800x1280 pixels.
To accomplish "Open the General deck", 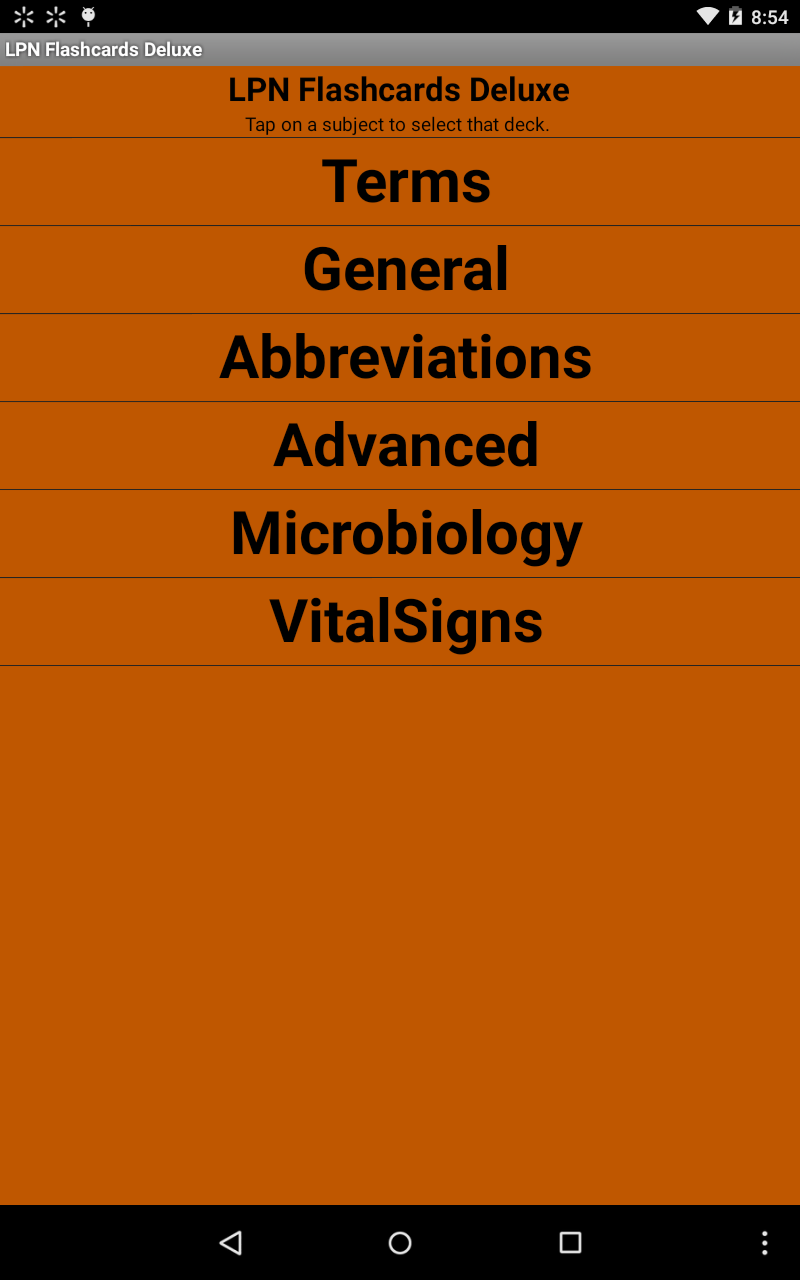I will (x=400, y=269).
